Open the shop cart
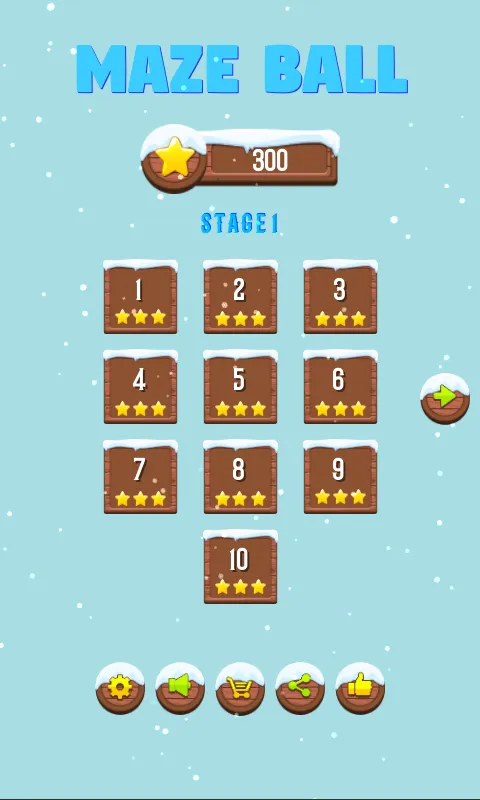This screenshot has width=480, height=800. (240, 688)
